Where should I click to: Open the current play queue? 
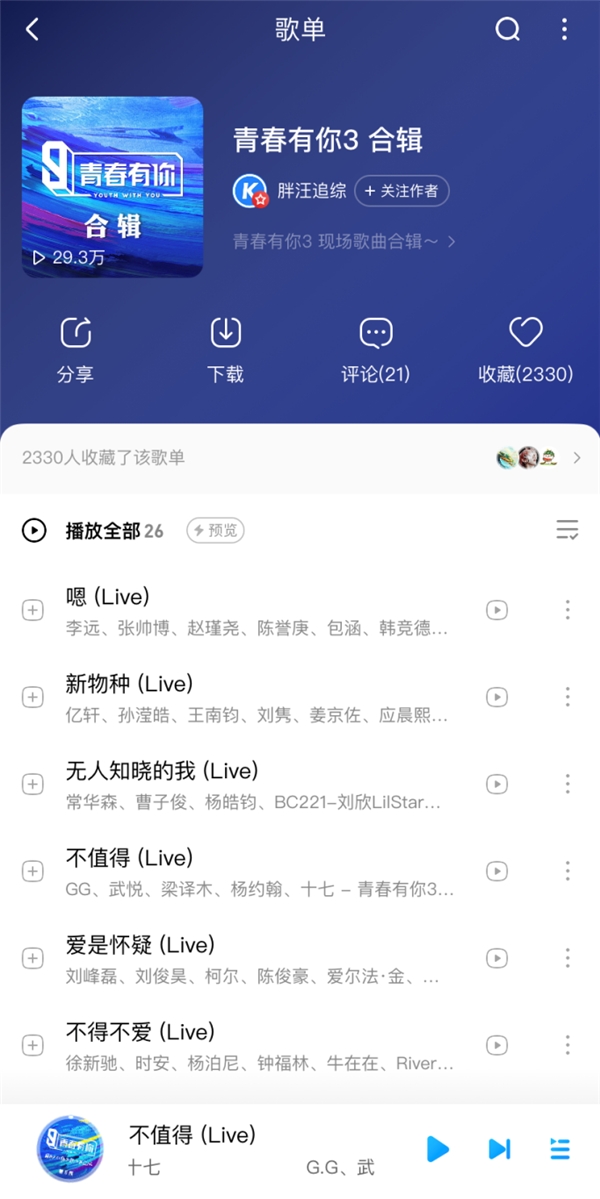560,1149
